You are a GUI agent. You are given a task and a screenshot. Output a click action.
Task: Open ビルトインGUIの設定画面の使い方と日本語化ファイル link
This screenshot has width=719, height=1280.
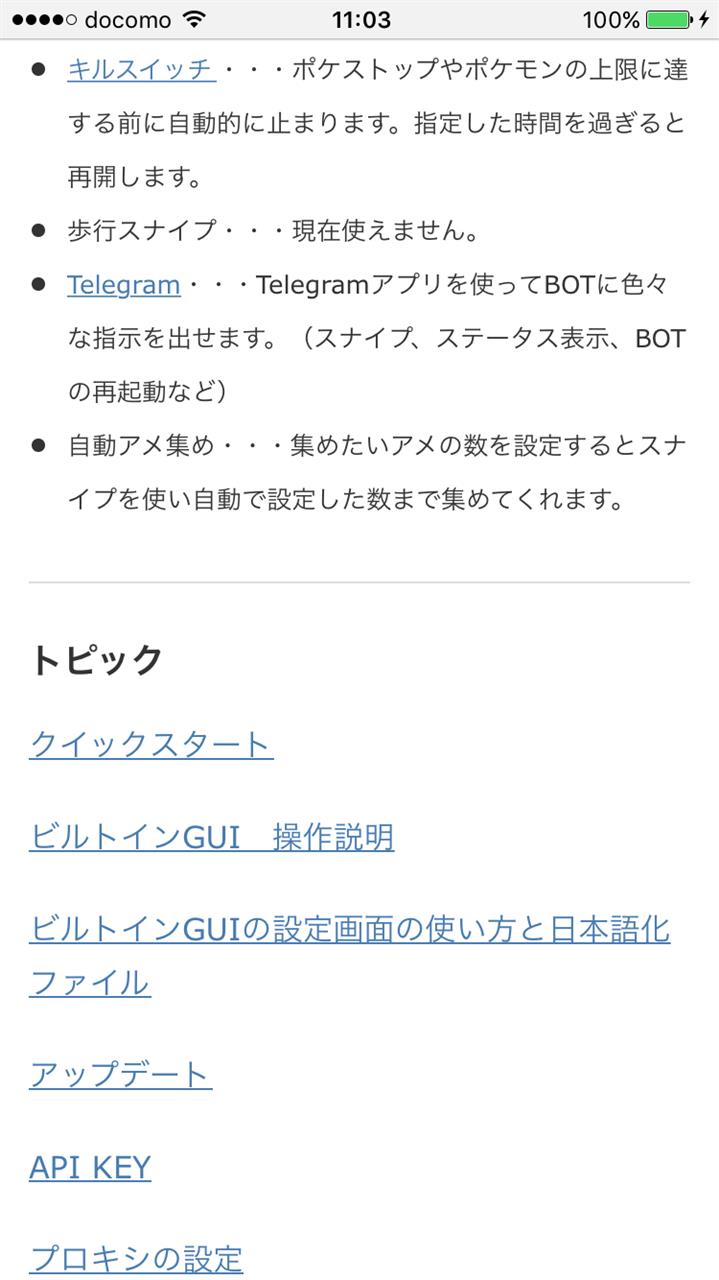pos(349,930)
